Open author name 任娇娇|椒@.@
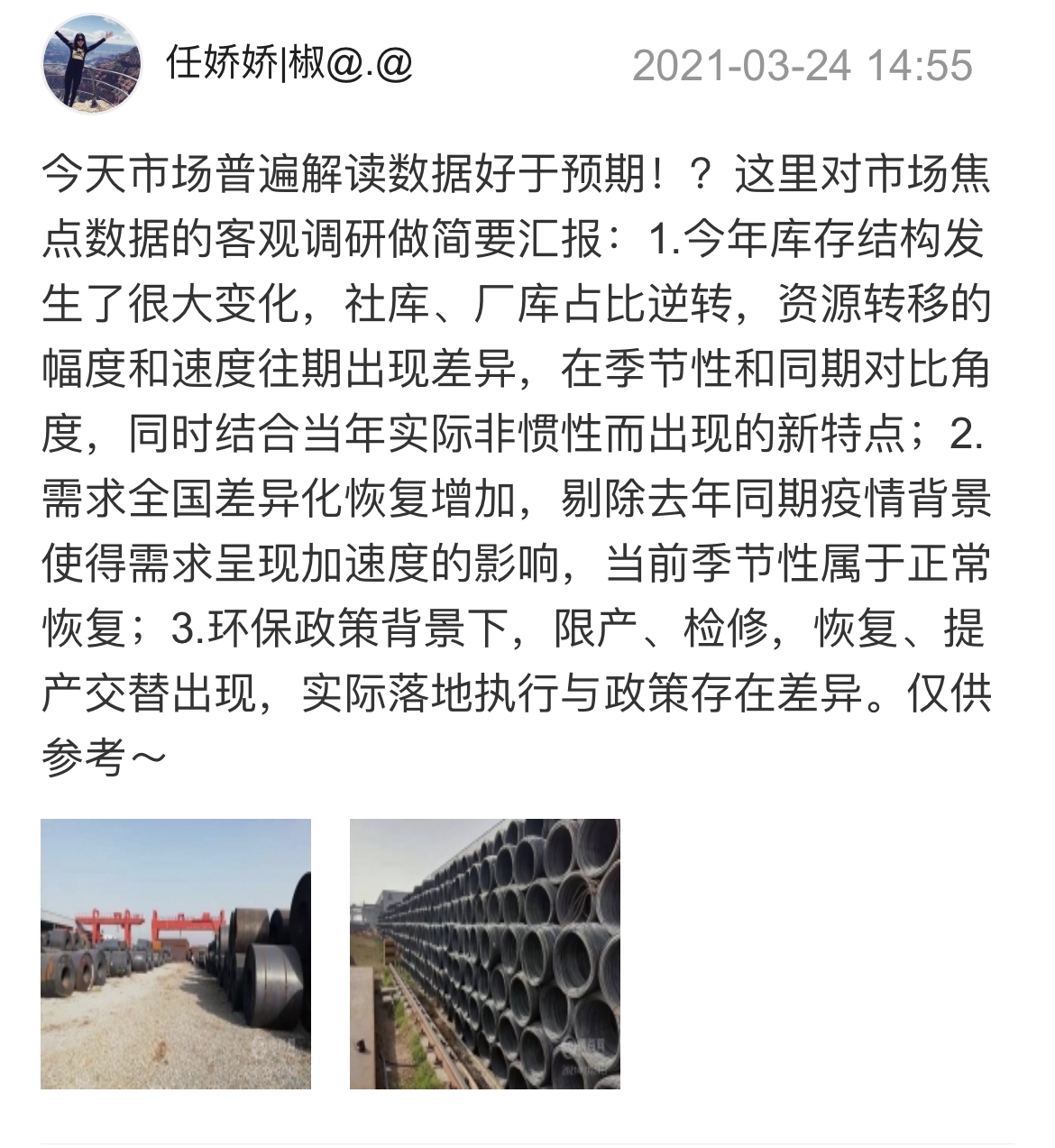The image size is (1055, 1148). tap(289, 64)
